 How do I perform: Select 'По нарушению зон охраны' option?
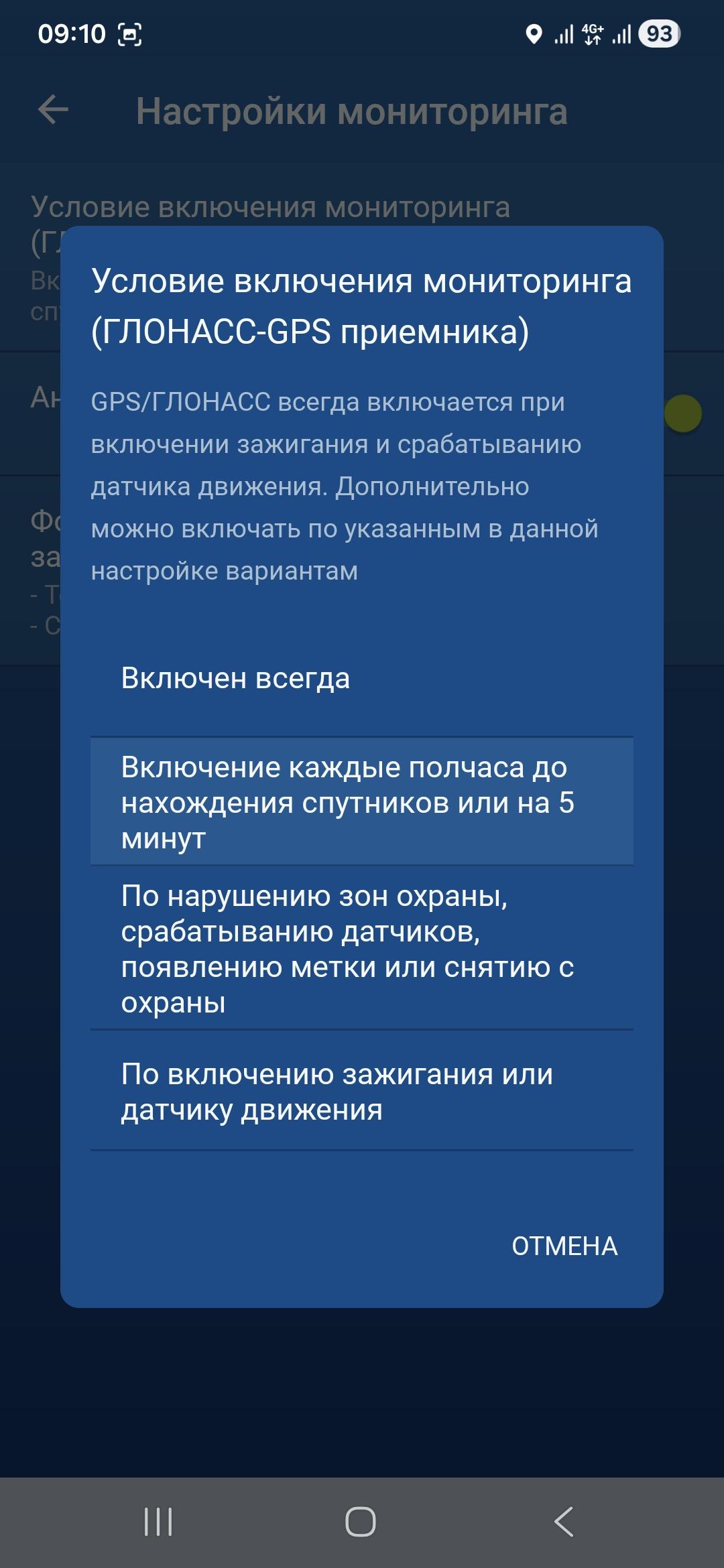tap(362, 948)
